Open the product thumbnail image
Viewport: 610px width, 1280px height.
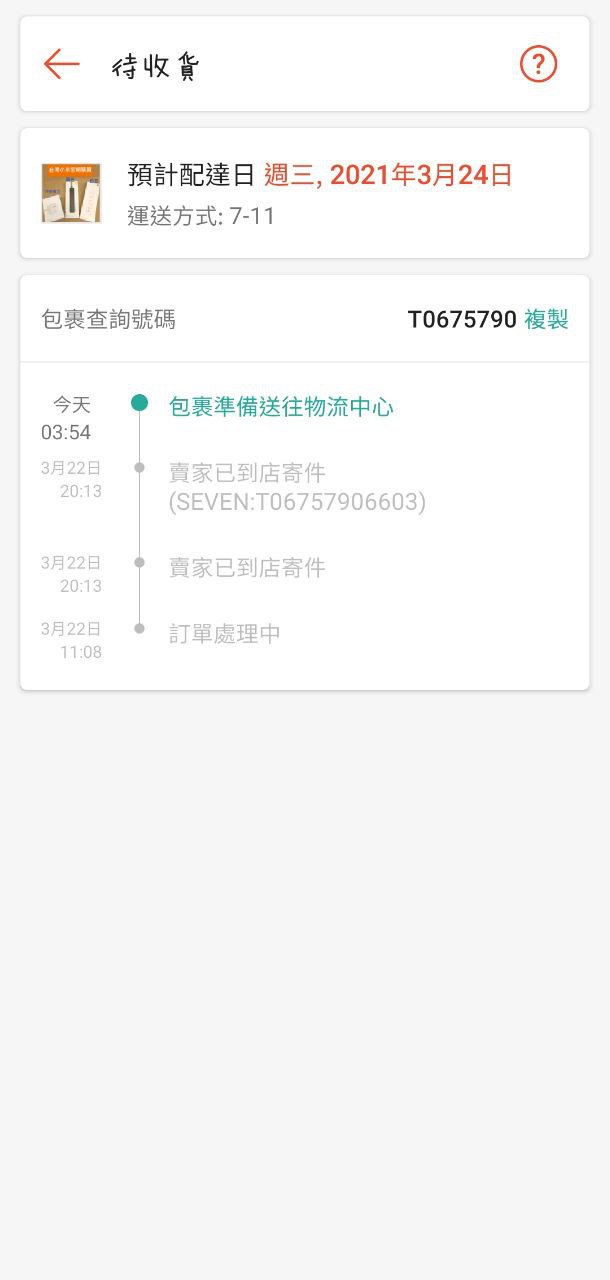pos(71,193)
